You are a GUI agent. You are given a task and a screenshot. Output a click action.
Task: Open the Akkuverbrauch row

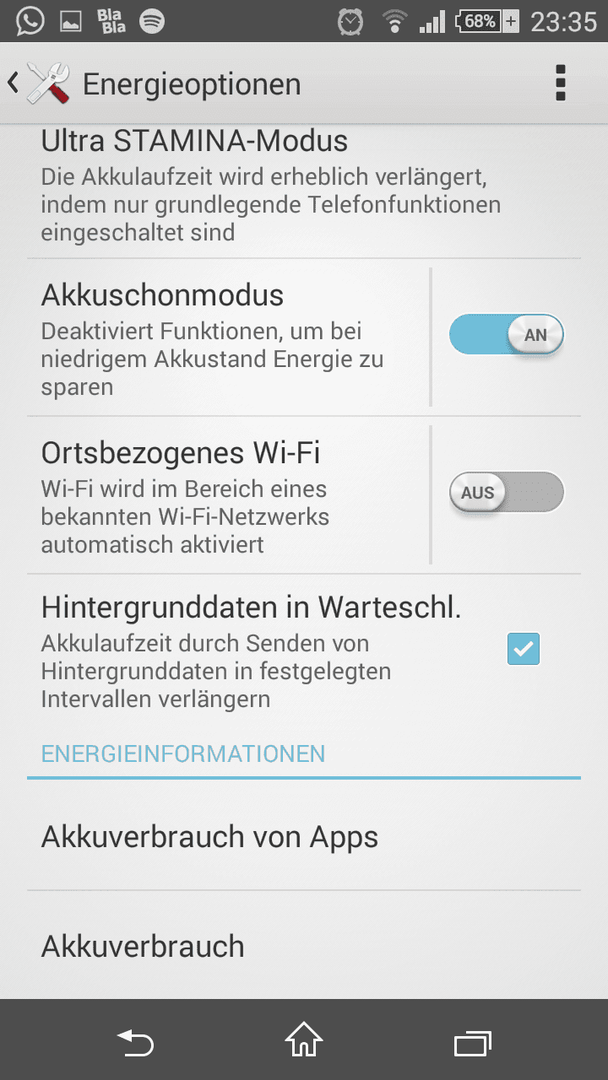tap(304, 946)
